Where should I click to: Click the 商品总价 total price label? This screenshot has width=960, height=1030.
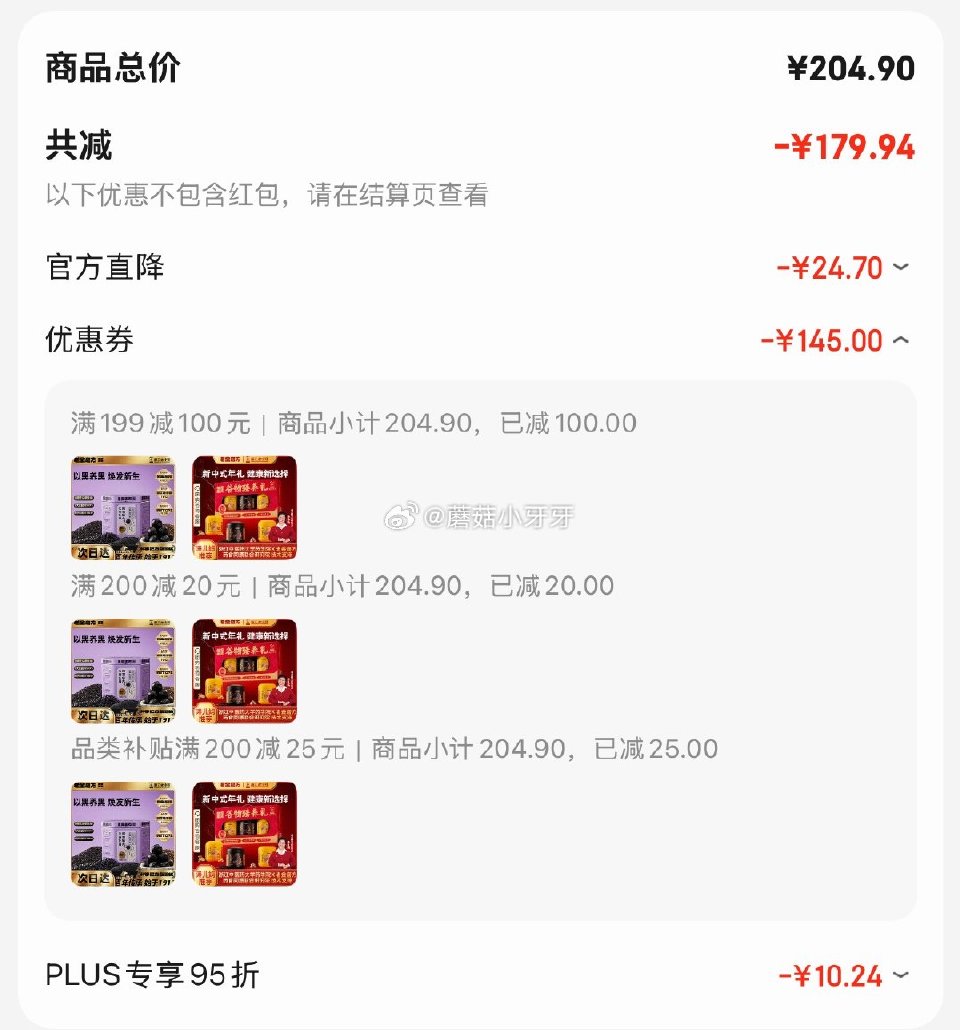pos(99,67)
